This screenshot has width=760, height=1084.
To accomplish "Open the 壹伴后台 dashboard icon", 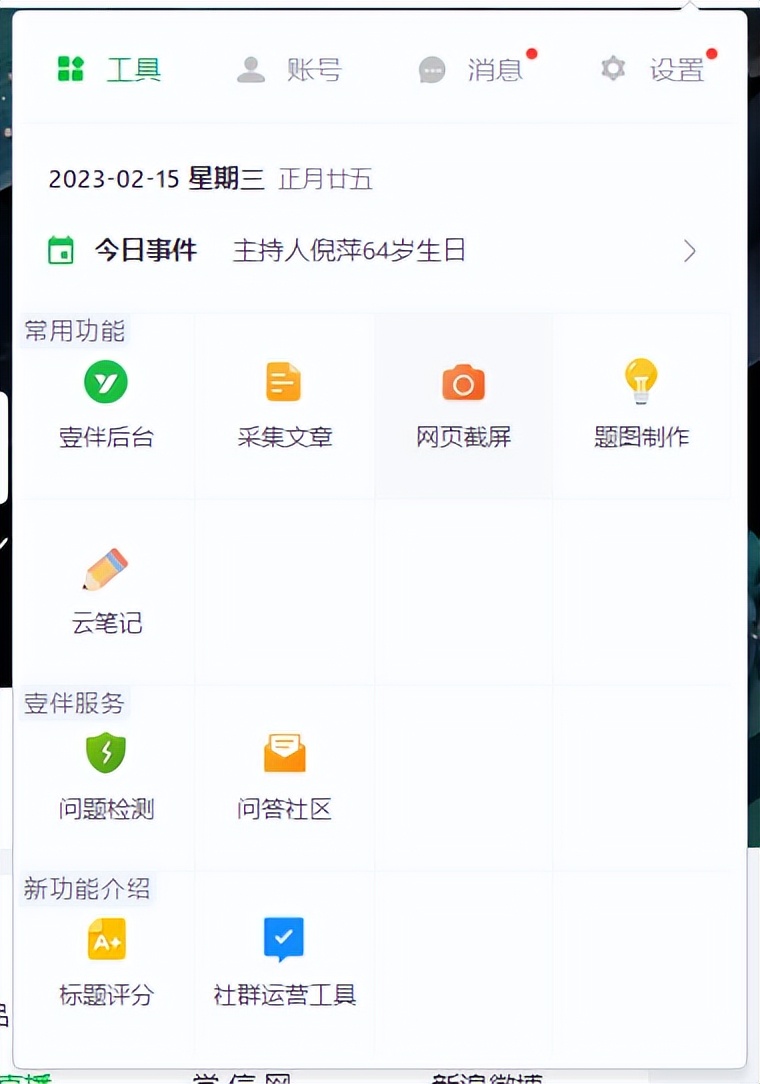I will (x=105, y=381).
